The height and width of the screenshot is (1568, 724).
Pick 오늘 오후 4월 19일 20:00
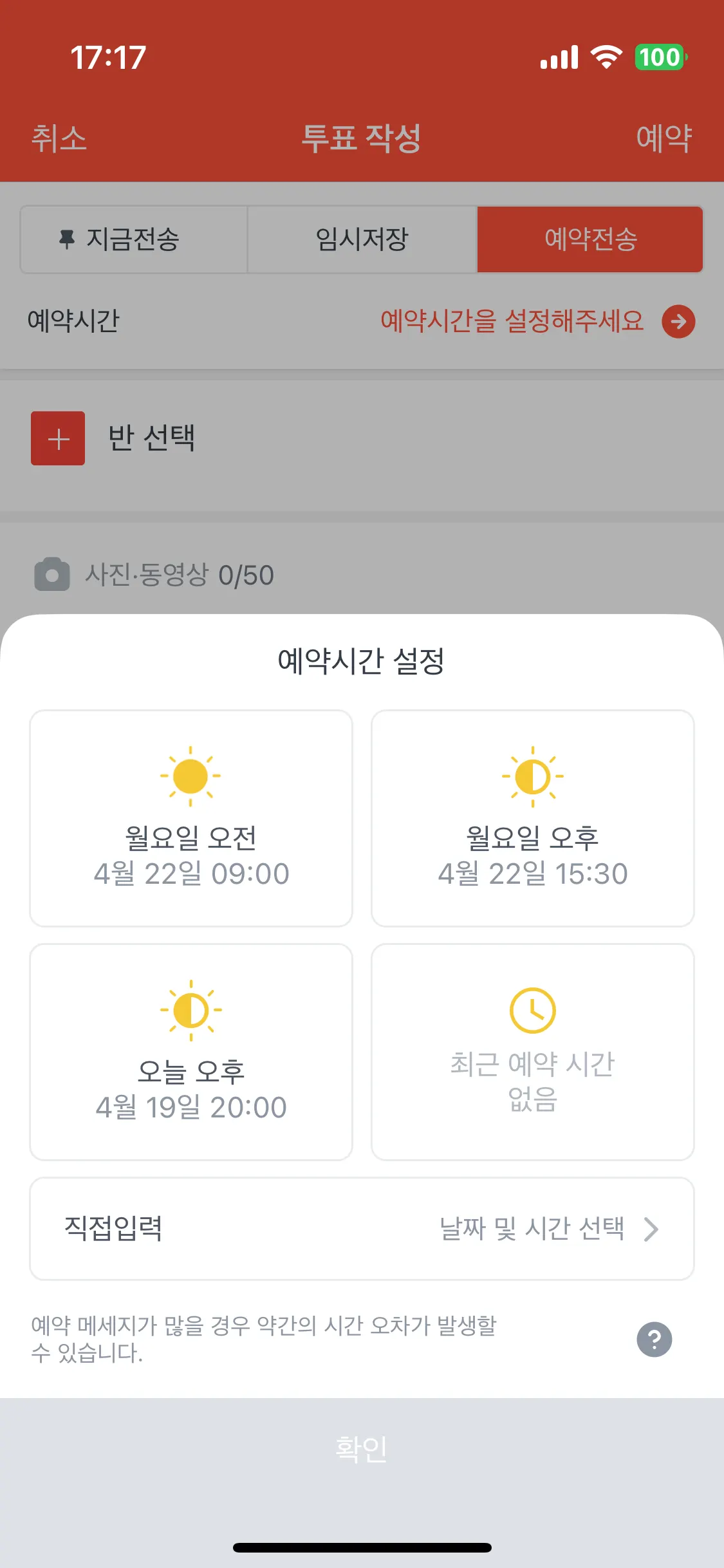(191, 1052)
